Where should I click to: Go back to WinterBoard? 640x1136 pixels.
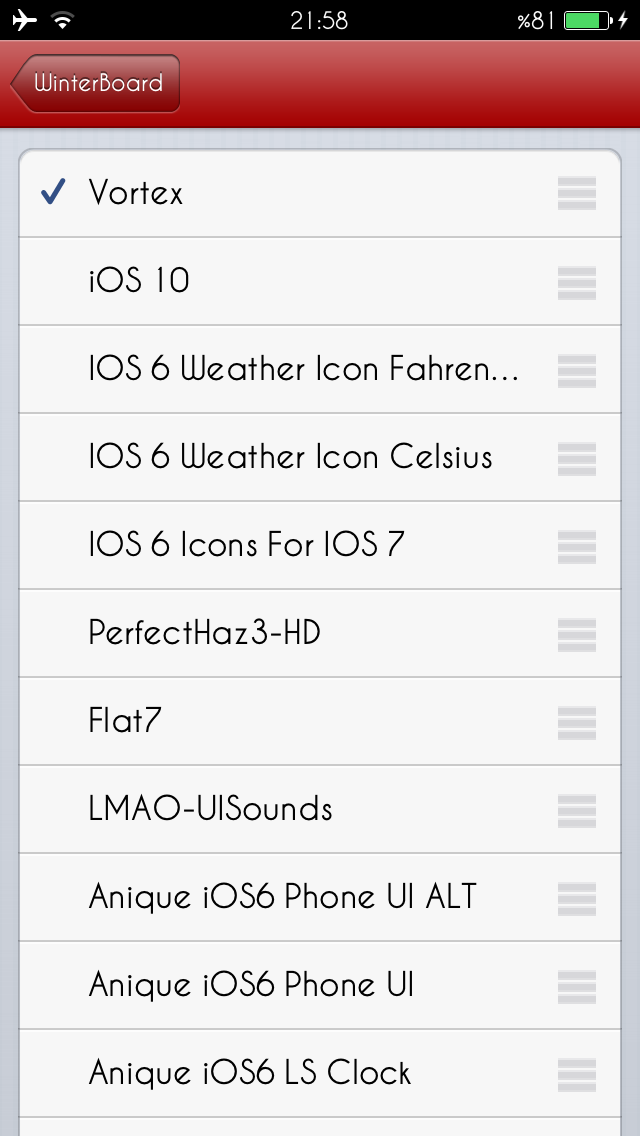[x=95, y=83]
